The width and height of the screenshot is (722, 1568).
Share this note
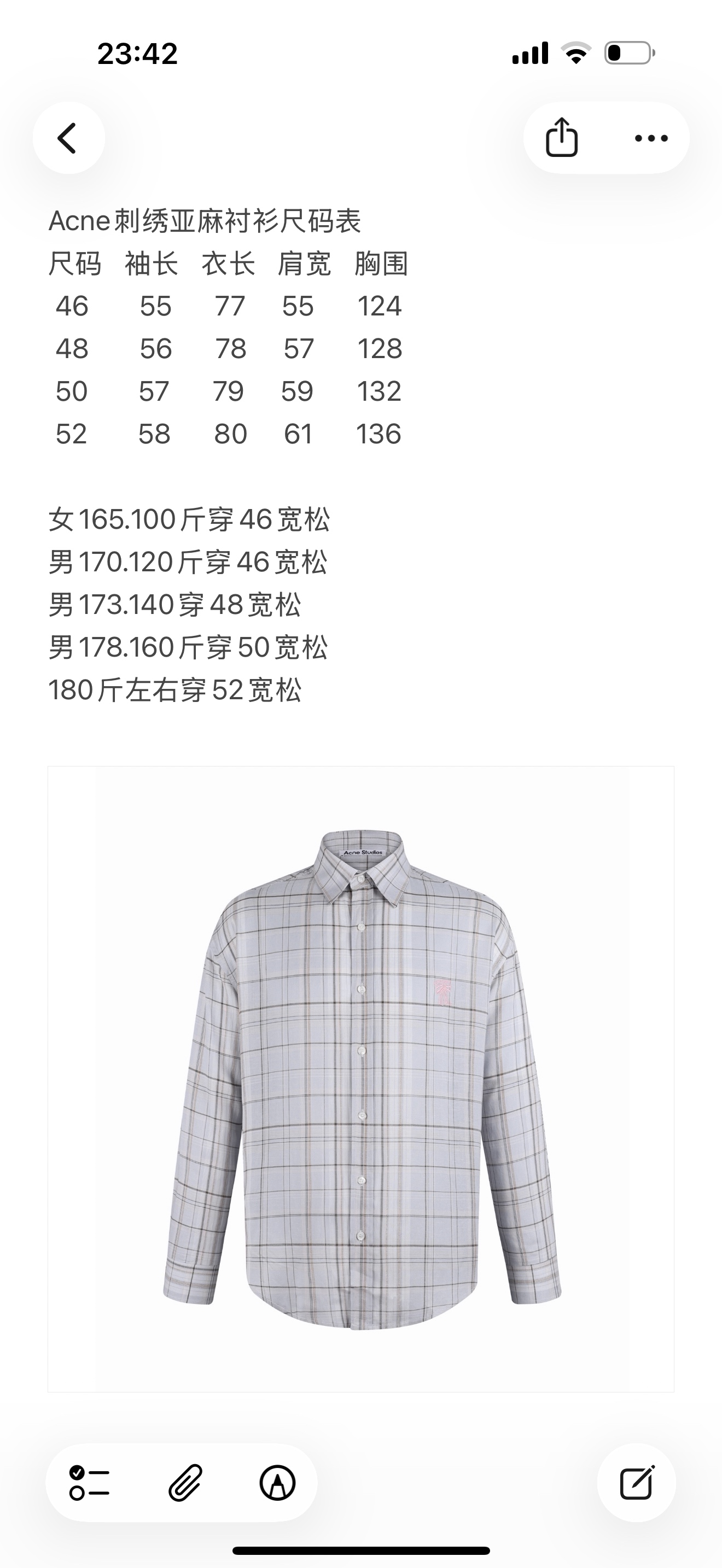(x=561, y=138)
